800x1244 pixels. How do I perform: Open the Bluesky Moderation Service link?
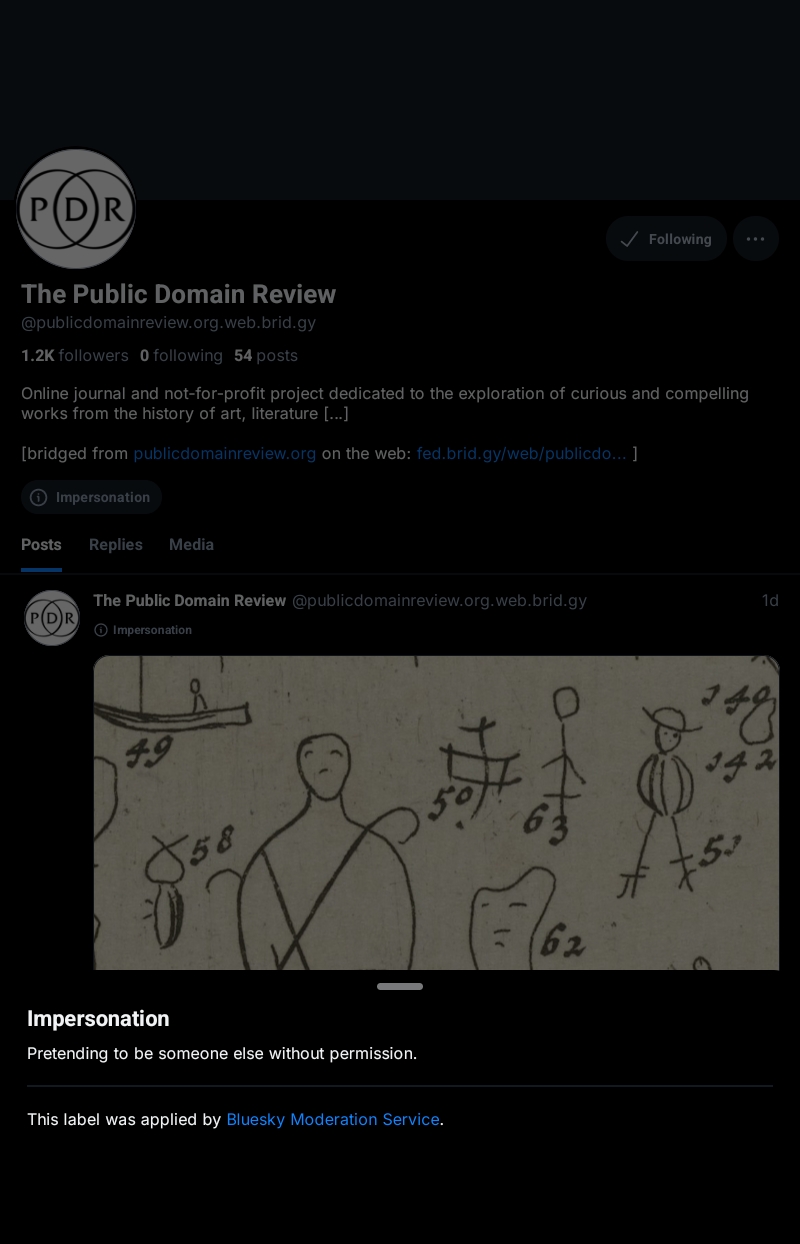pos(332,1119)
